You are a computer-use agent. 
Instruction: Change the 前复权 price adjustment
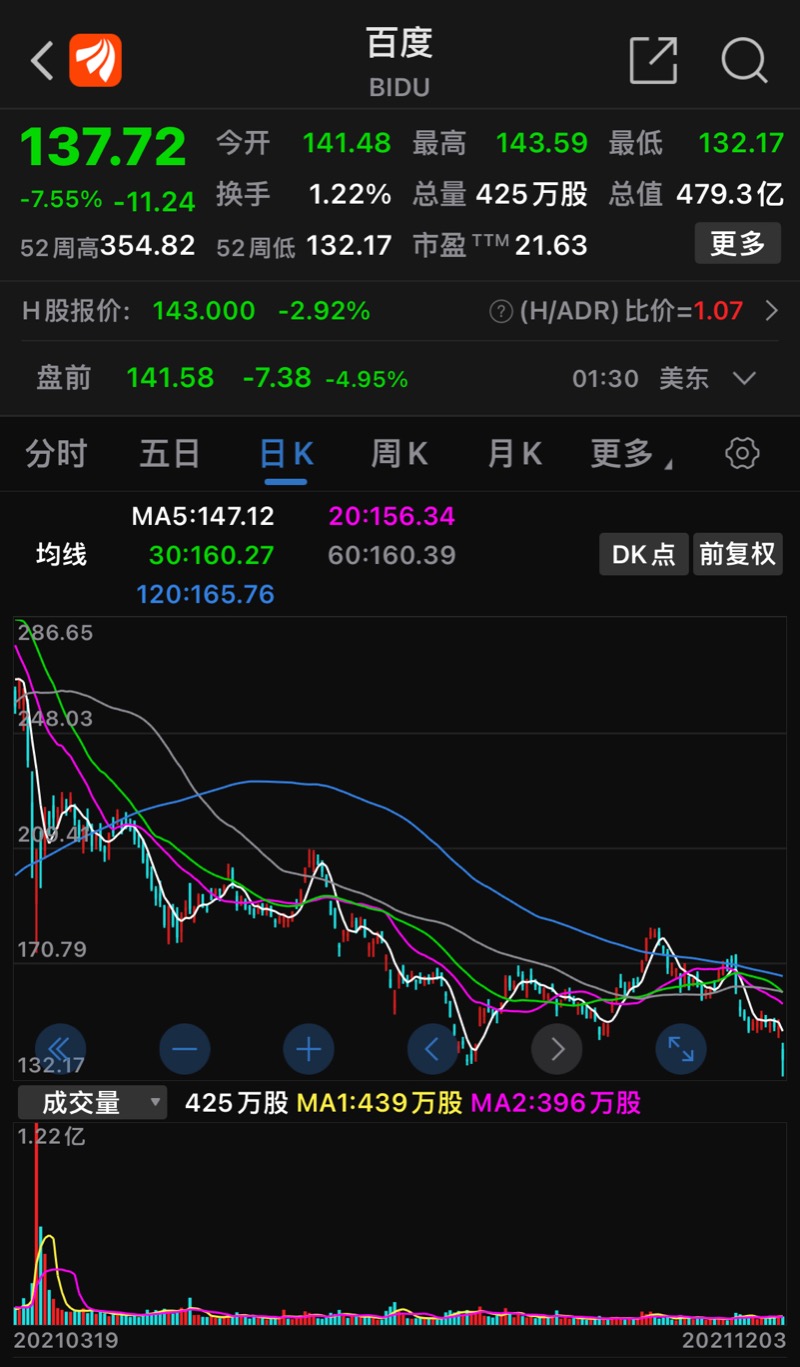coord(738,554)
